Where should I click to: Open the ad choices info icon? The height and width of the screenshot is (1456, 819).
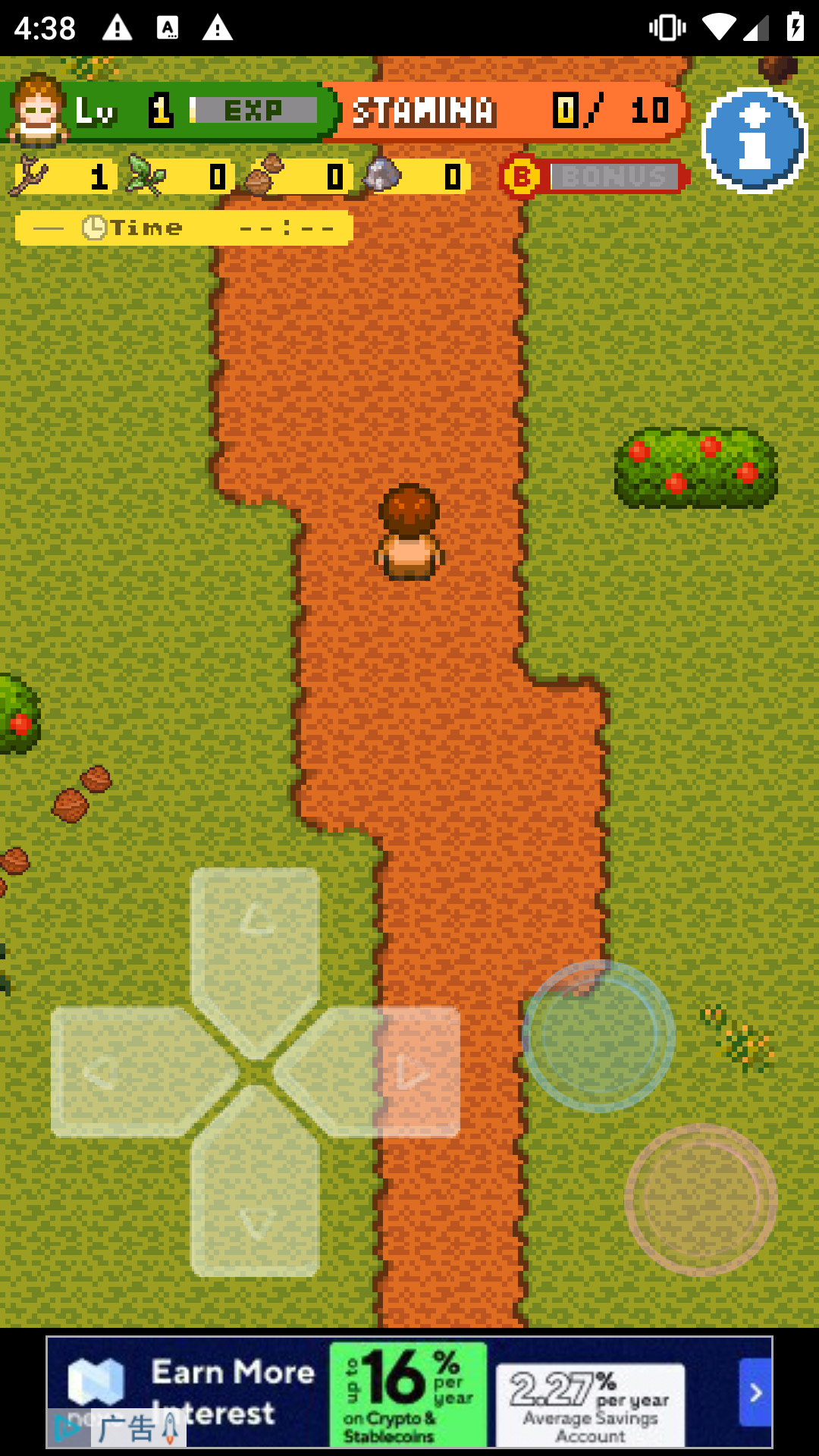(68, 1429)
